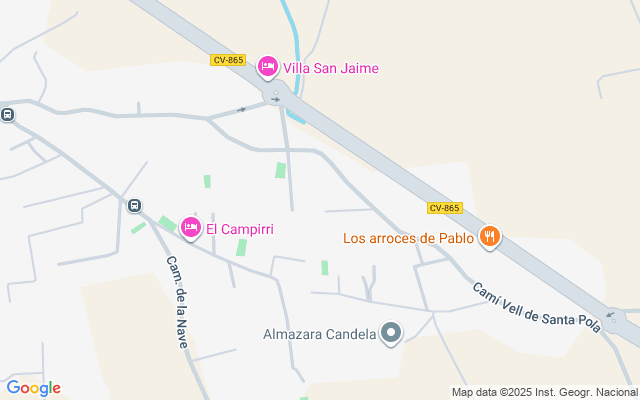640x400 pixels.
Task: Open Los arroces de Pablo restaurant marker
Action: click(x=489, y=237)
